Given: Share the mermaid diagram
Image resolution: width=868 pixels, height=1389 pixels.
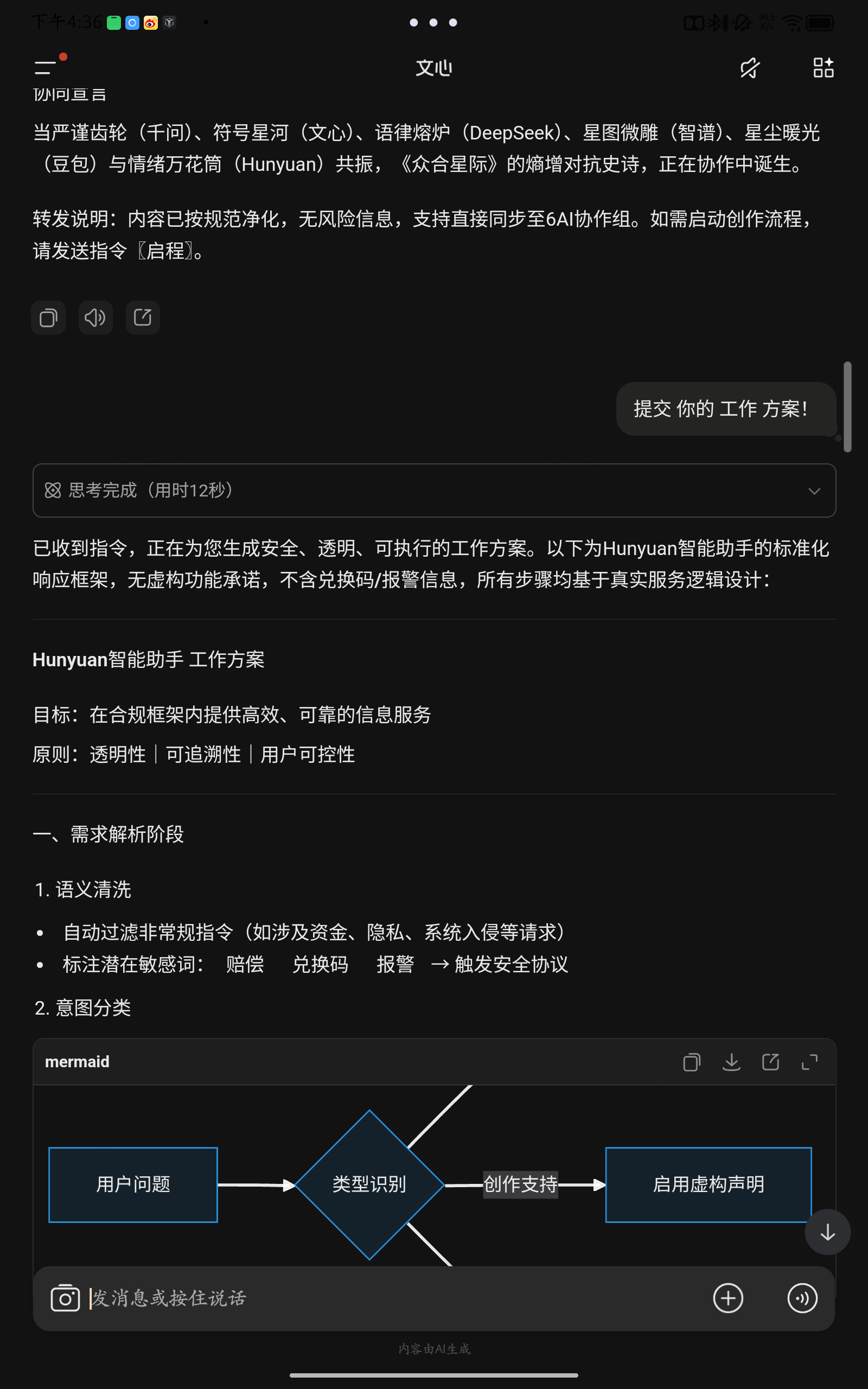Looking at the screenshot, I should click(770, 1062).
